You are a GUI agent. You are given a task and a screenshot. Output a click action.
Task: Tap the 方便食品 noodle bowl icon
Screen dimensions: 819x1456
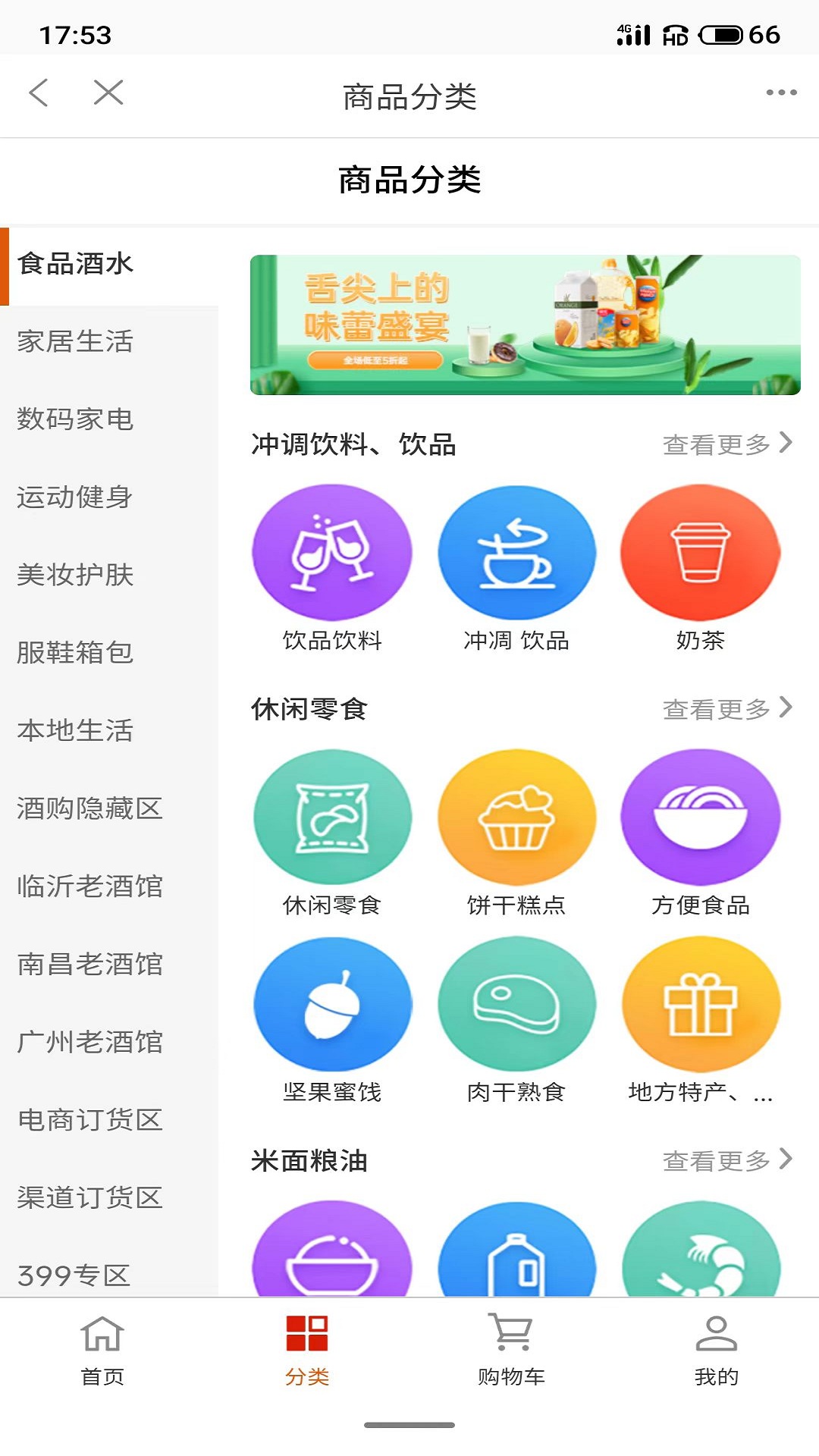[701, 817]
